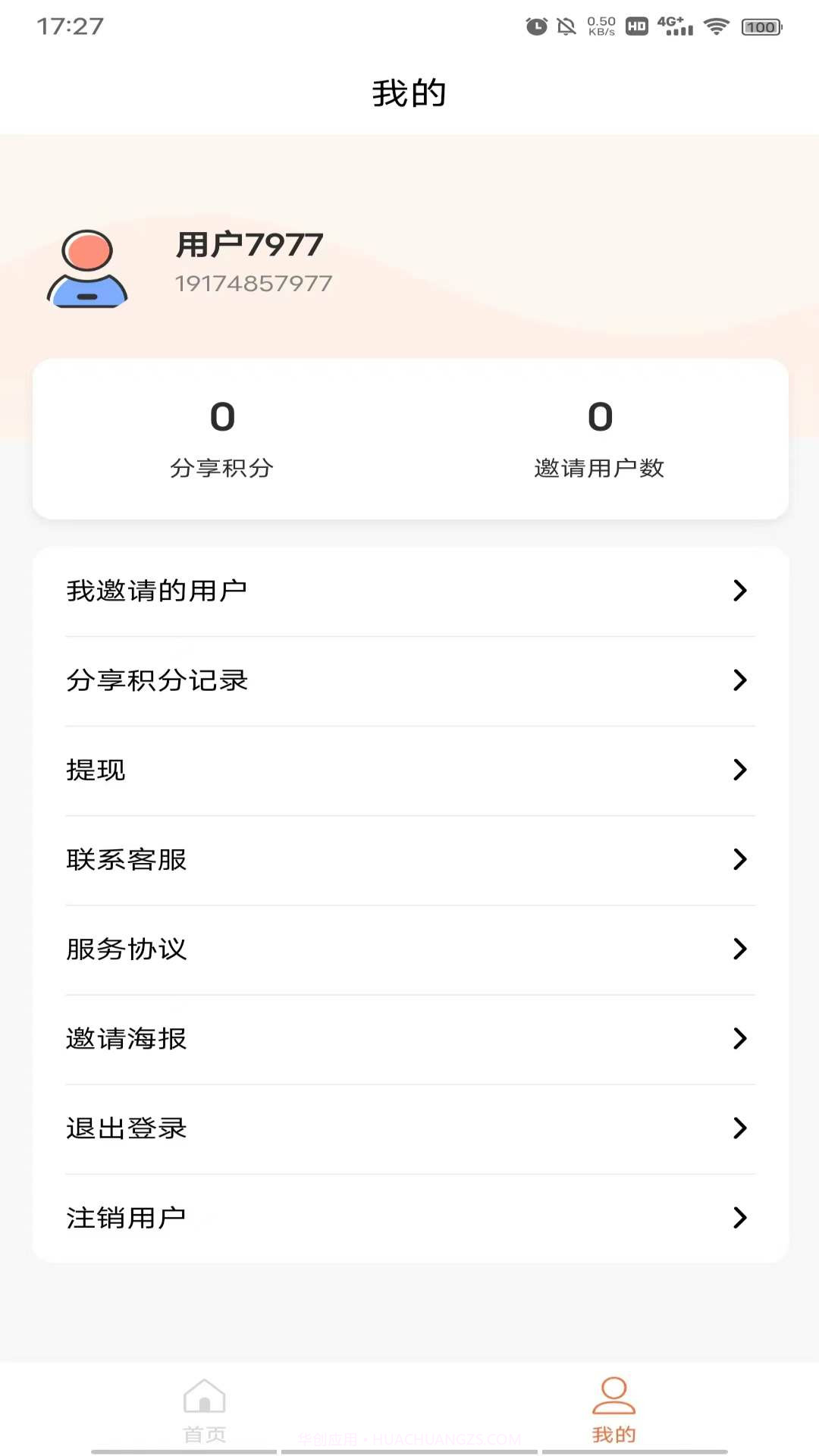Open 分享积分记录 using its right arrow
Screen dimensions: 819x1456
click(x=739, y=680)
